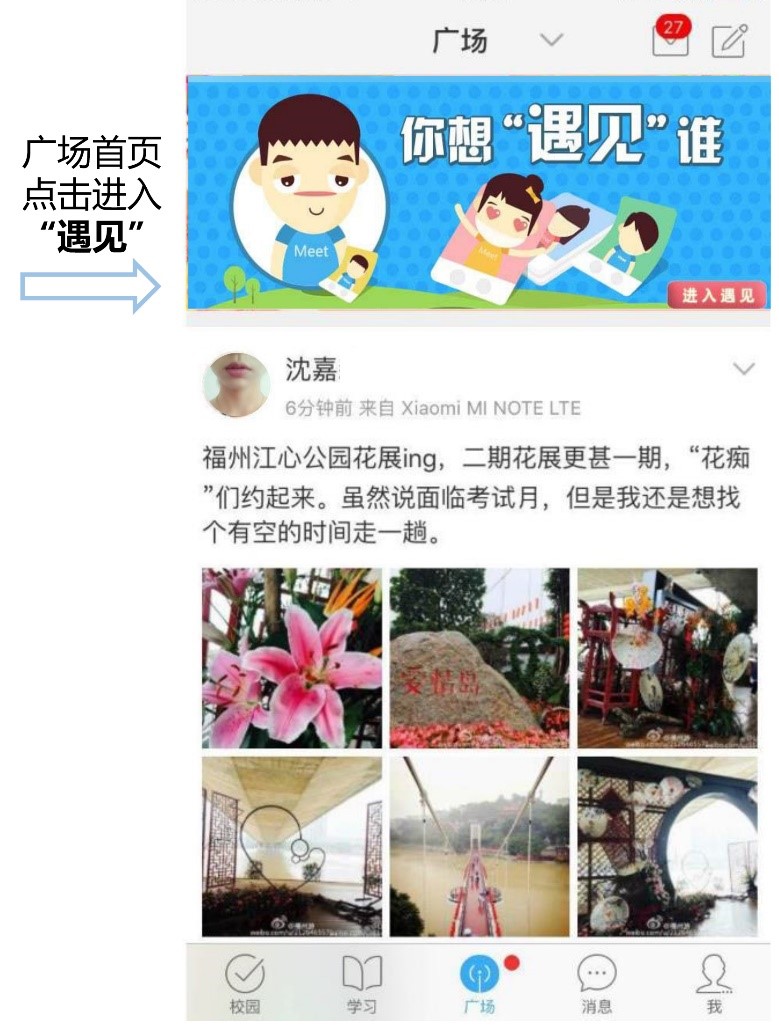
Task: Switch to the 校园 tab
Action: tap(245, 984)
